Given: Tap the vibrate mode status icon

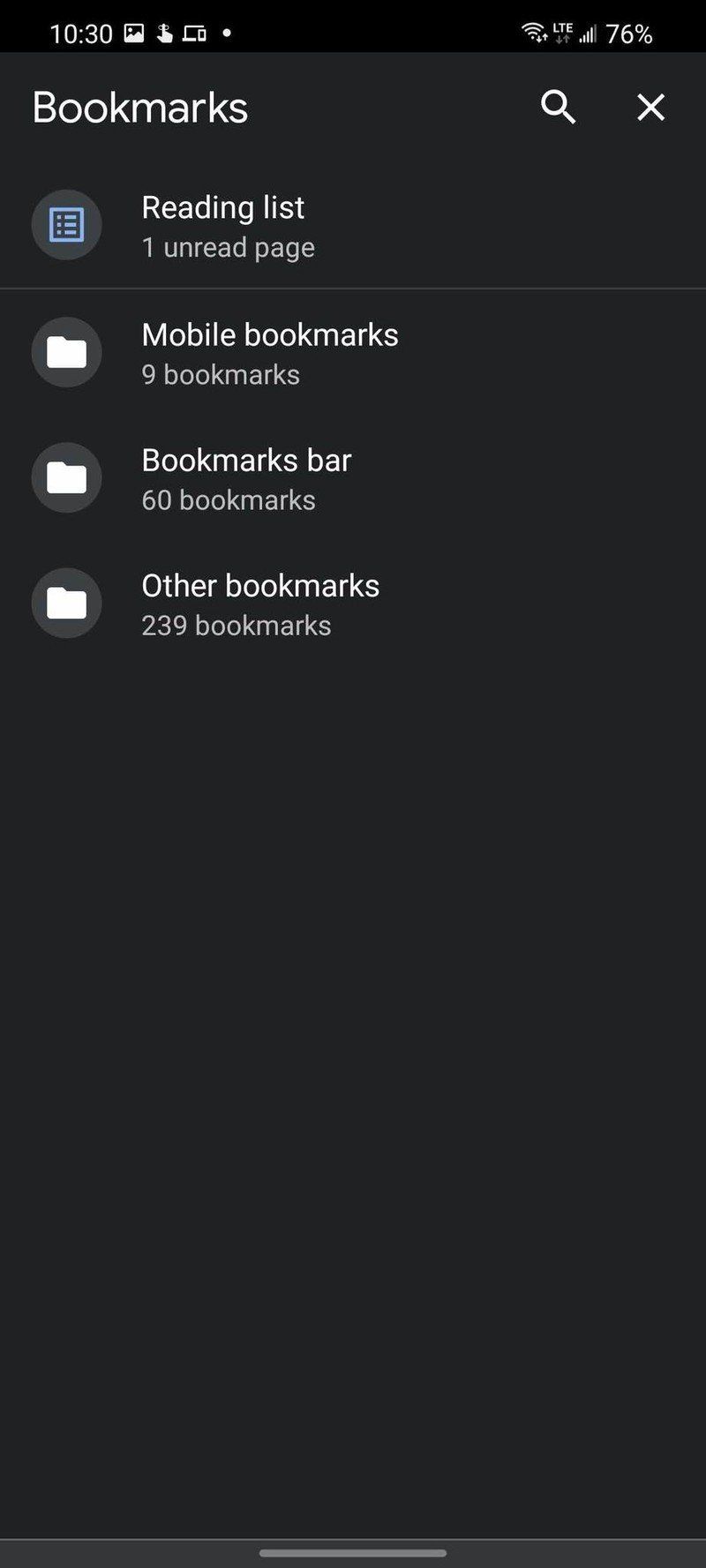Looking at the screenshot, I should [x=166, y=33].
